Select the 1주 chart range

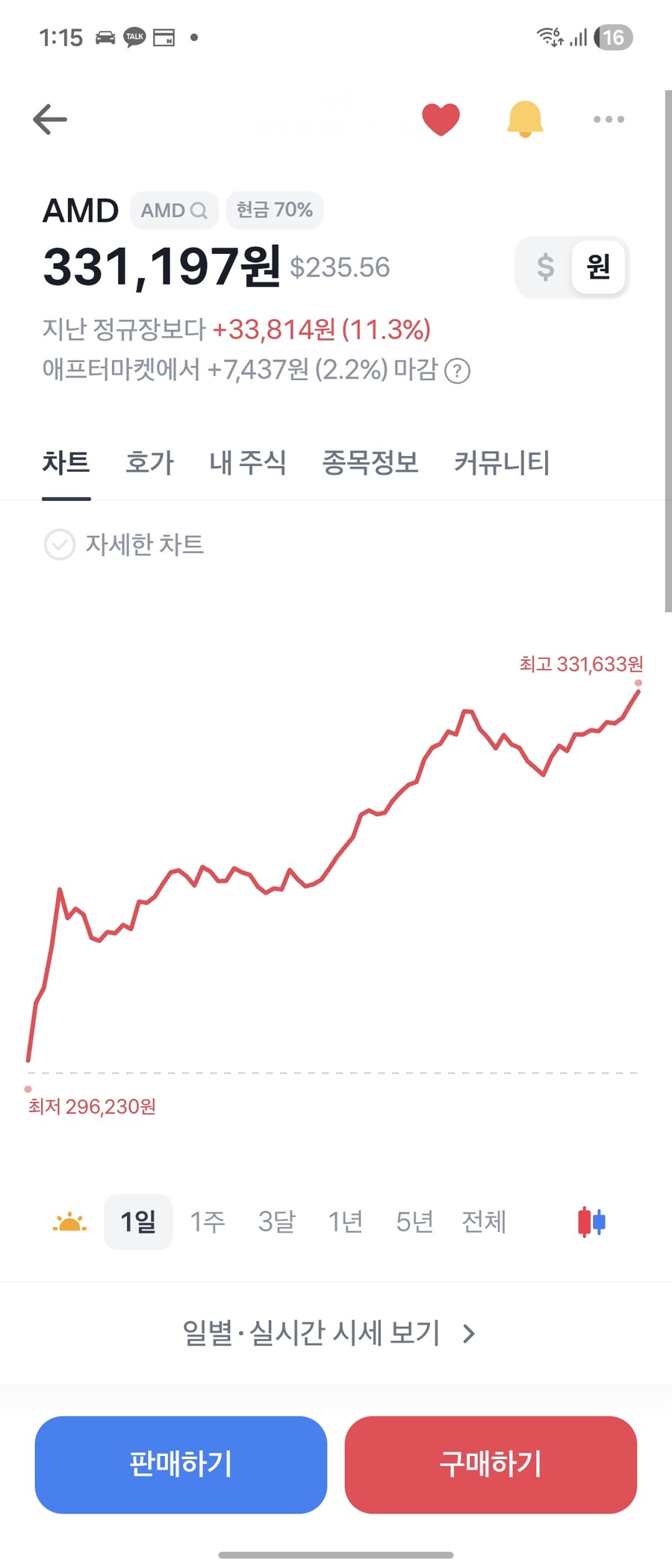207,1222
